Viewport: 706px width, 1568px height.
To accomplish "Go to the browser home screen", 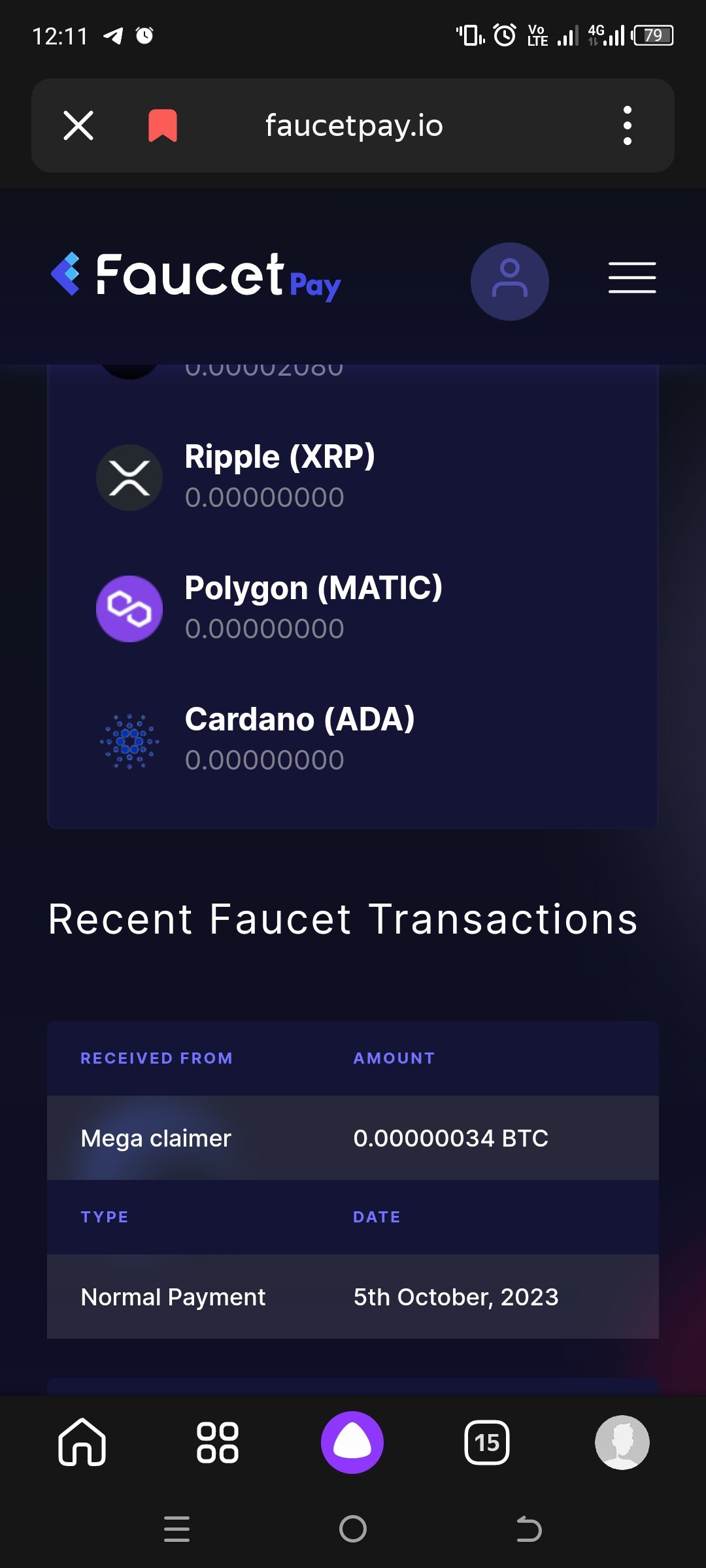I will click(82, 1442).
